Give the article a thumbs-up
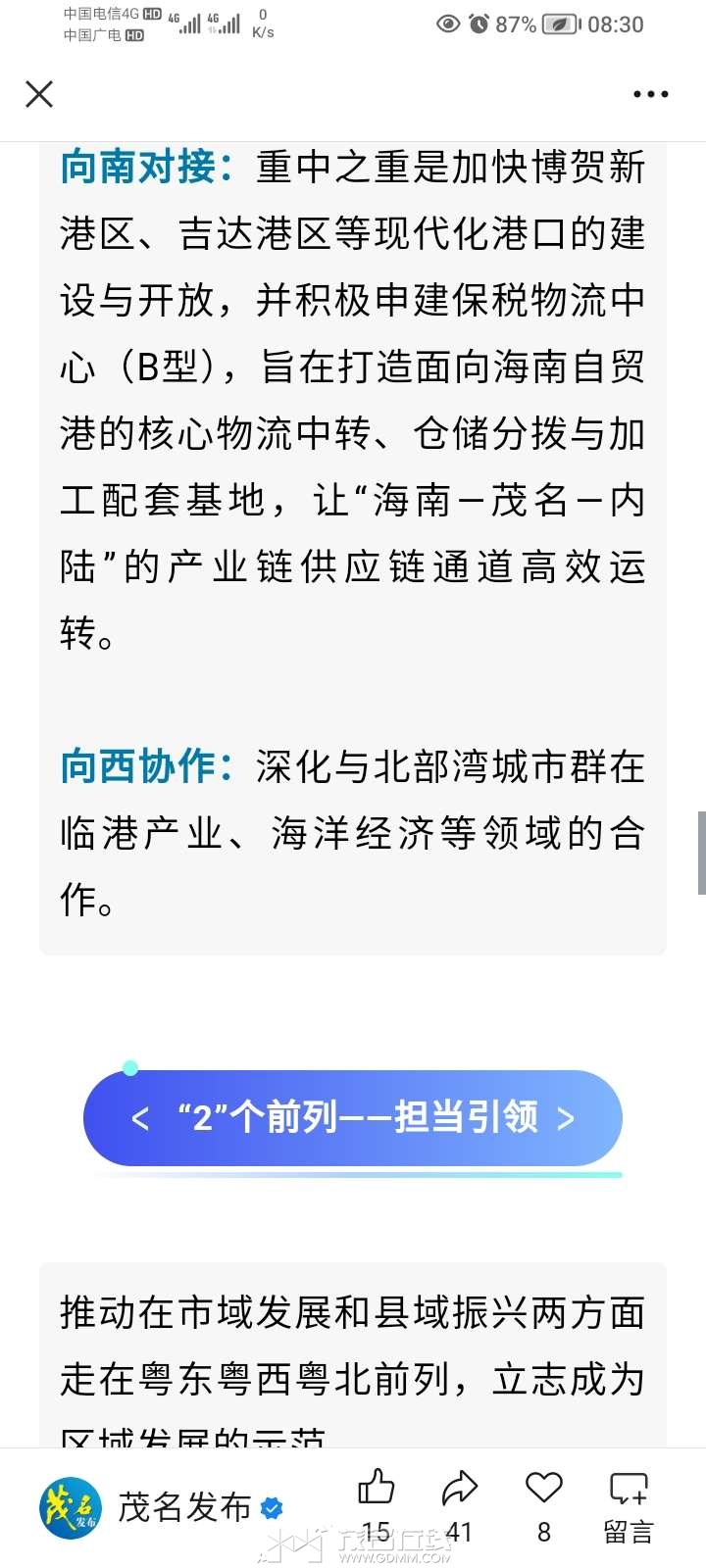The image size is (706, 1568). (x=376, y=1490)
